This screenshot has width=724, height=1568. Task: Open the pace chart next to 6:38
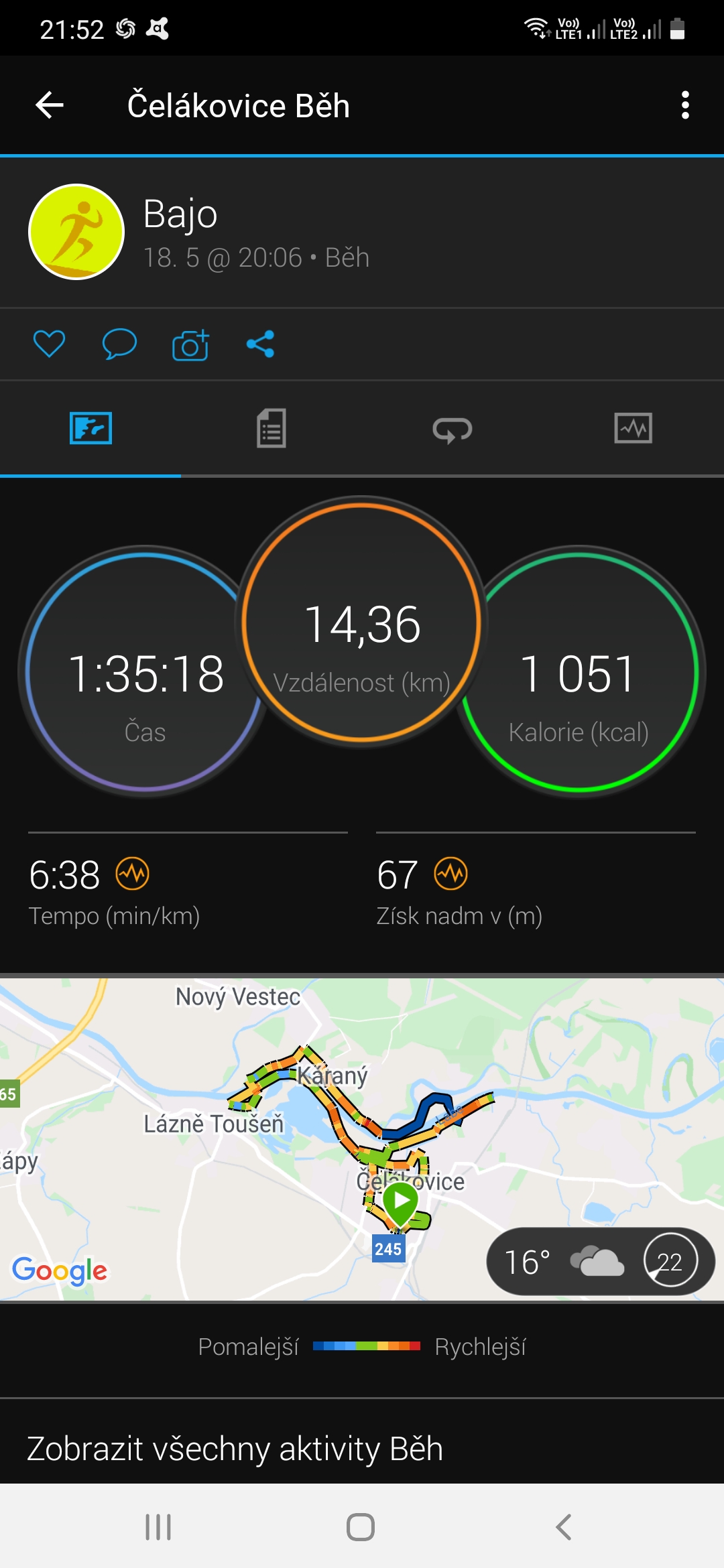click(x=133, y=874)
